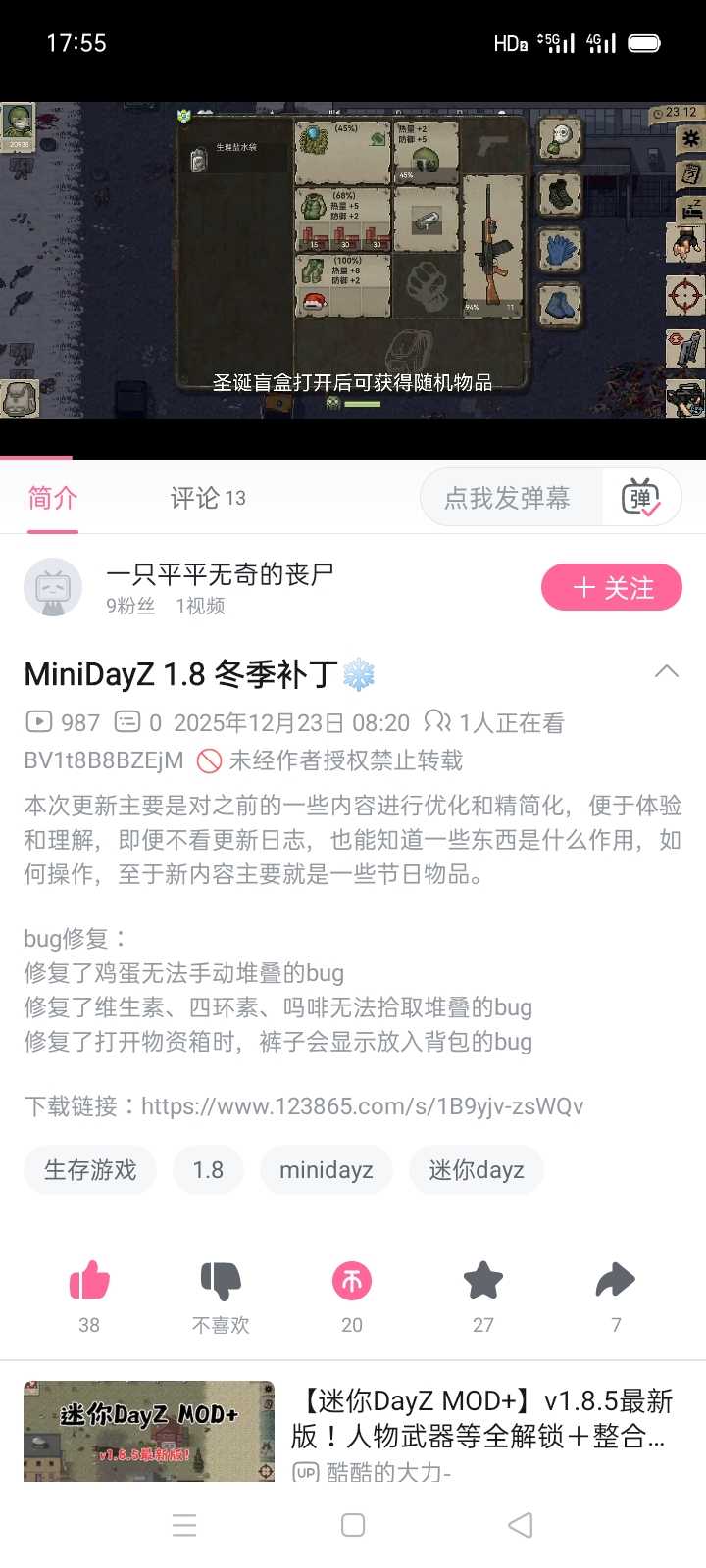
Task: Like this video with thumbs up
Action: [89, 1281]
